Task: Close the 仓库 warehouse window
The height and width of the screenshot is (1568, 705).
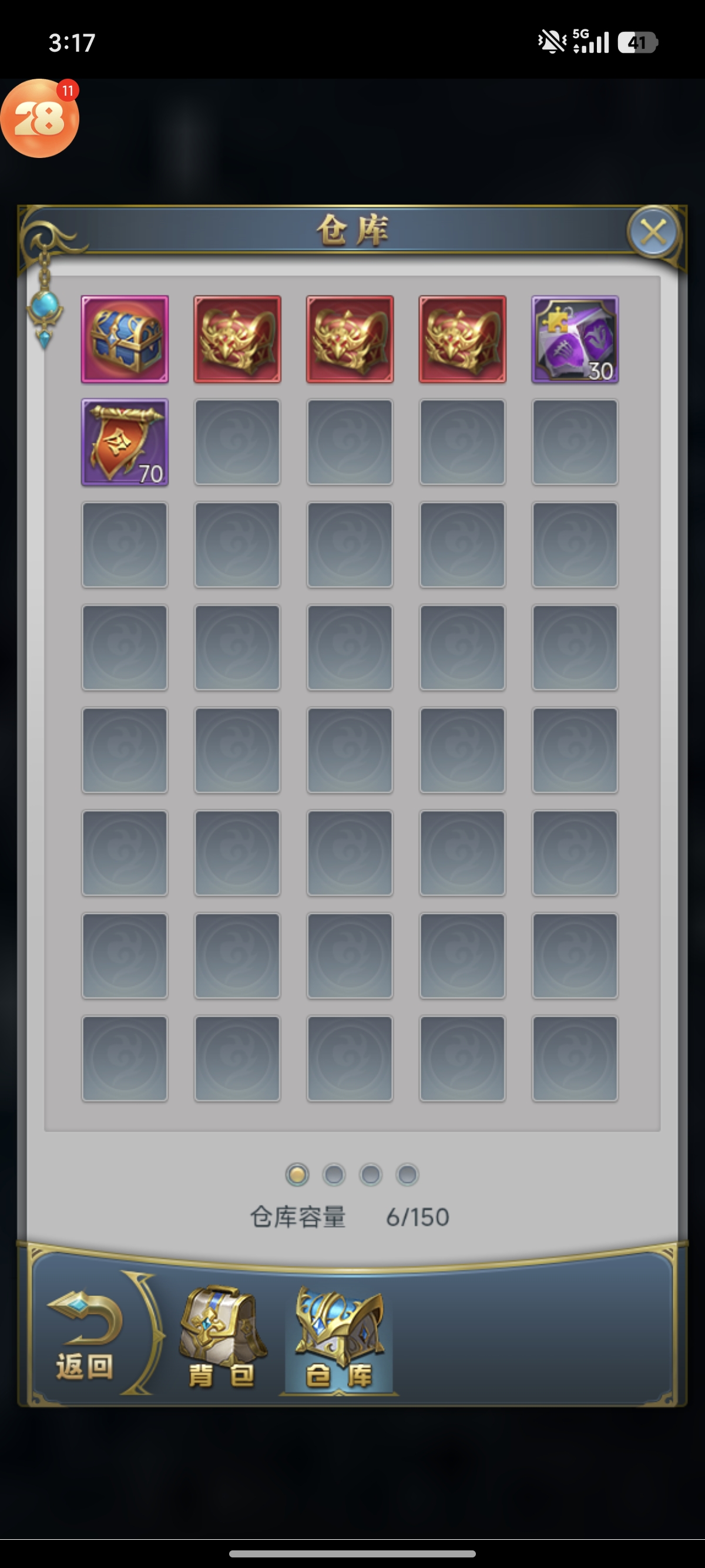Action: coord(653,232)
